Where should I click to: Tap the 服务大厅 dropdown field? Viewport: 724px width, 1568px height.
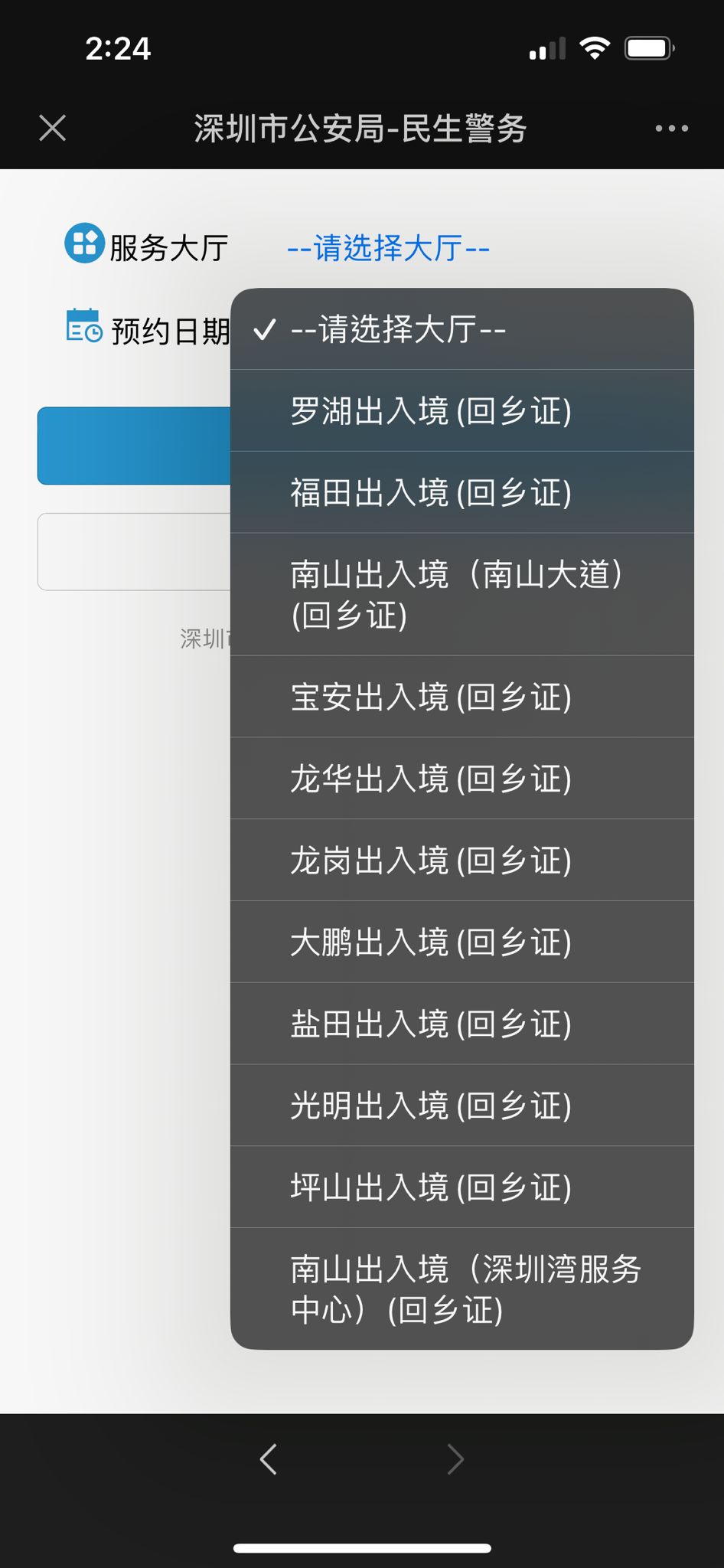tap(387, 248)
